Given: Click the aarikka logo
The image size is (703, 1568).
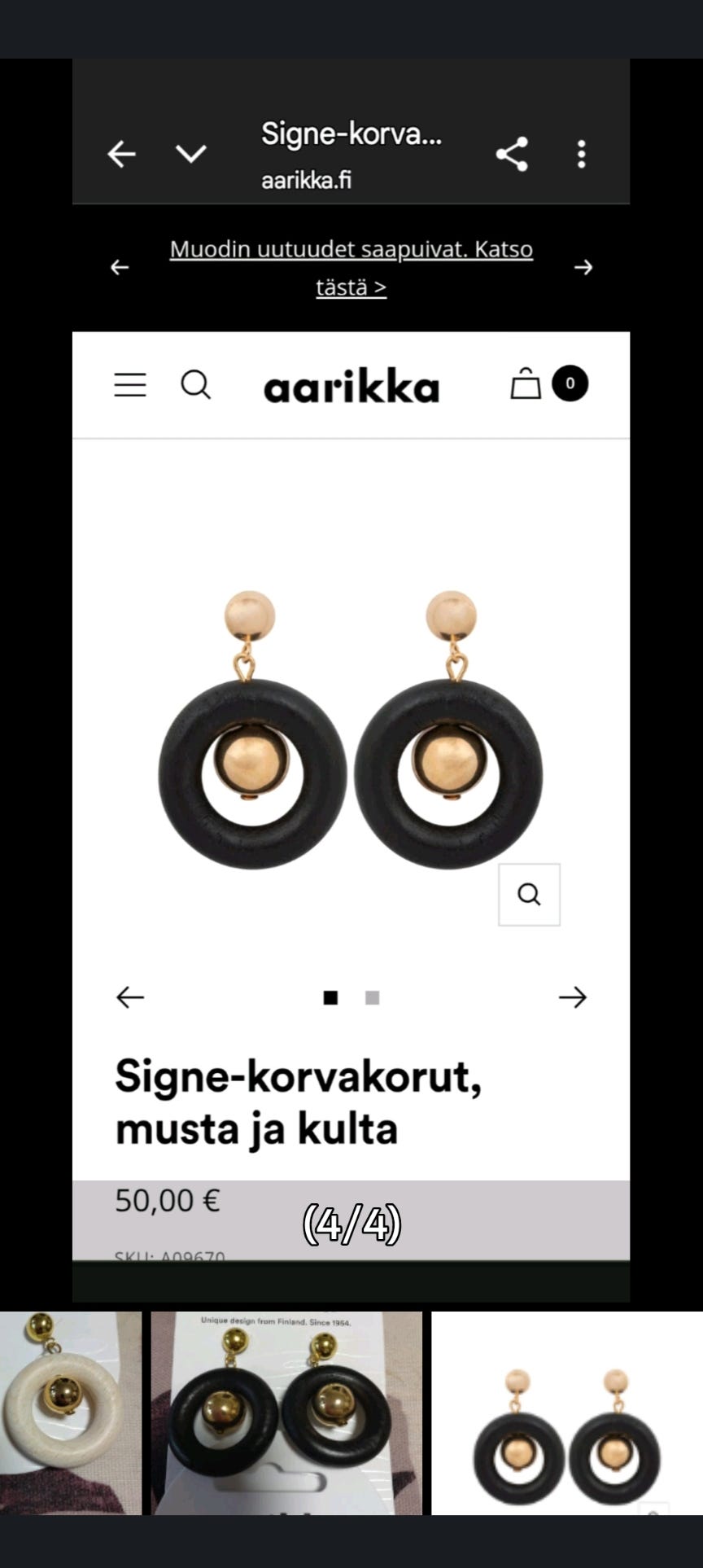Looking at the screenshot, I should (x=350, y=386).
